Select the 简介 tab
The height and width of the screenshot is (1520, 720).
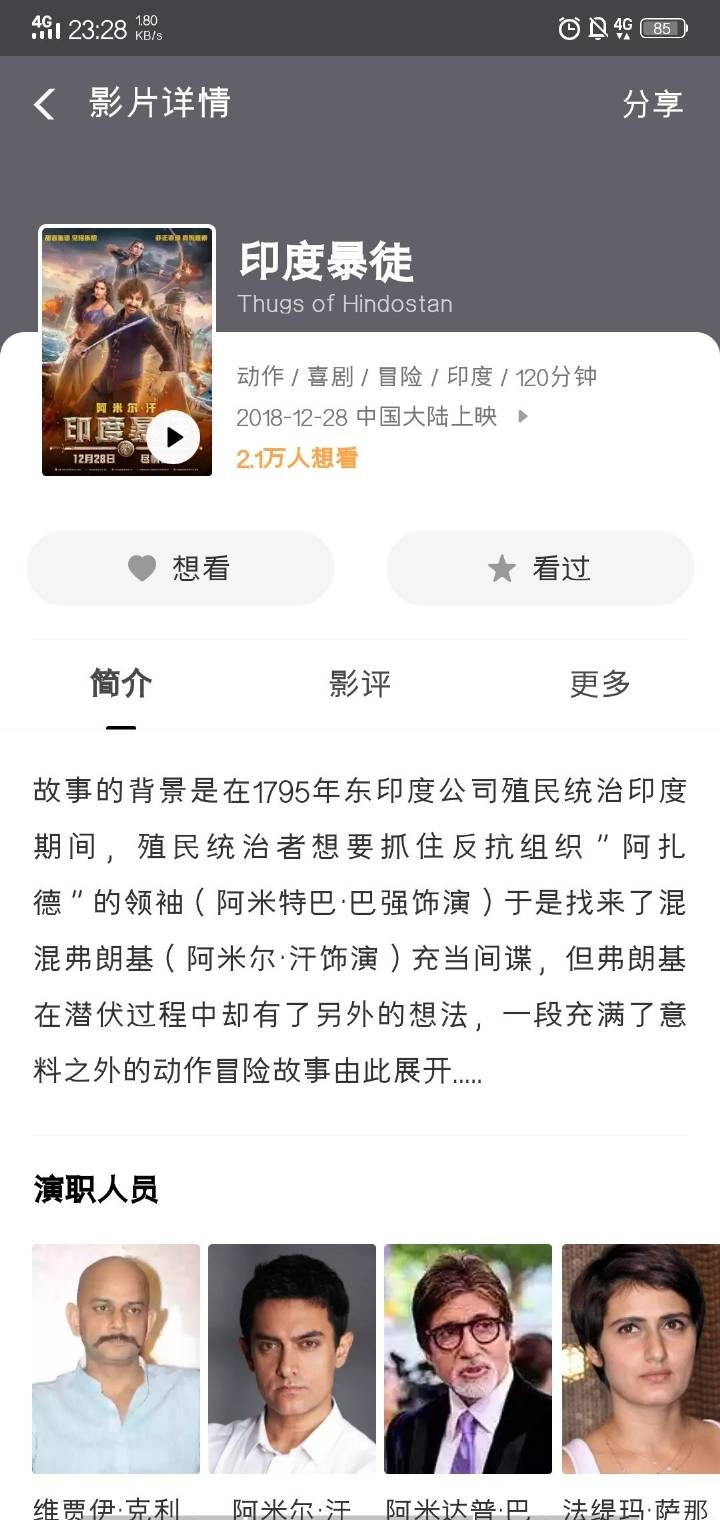click(x=121, y=684)
